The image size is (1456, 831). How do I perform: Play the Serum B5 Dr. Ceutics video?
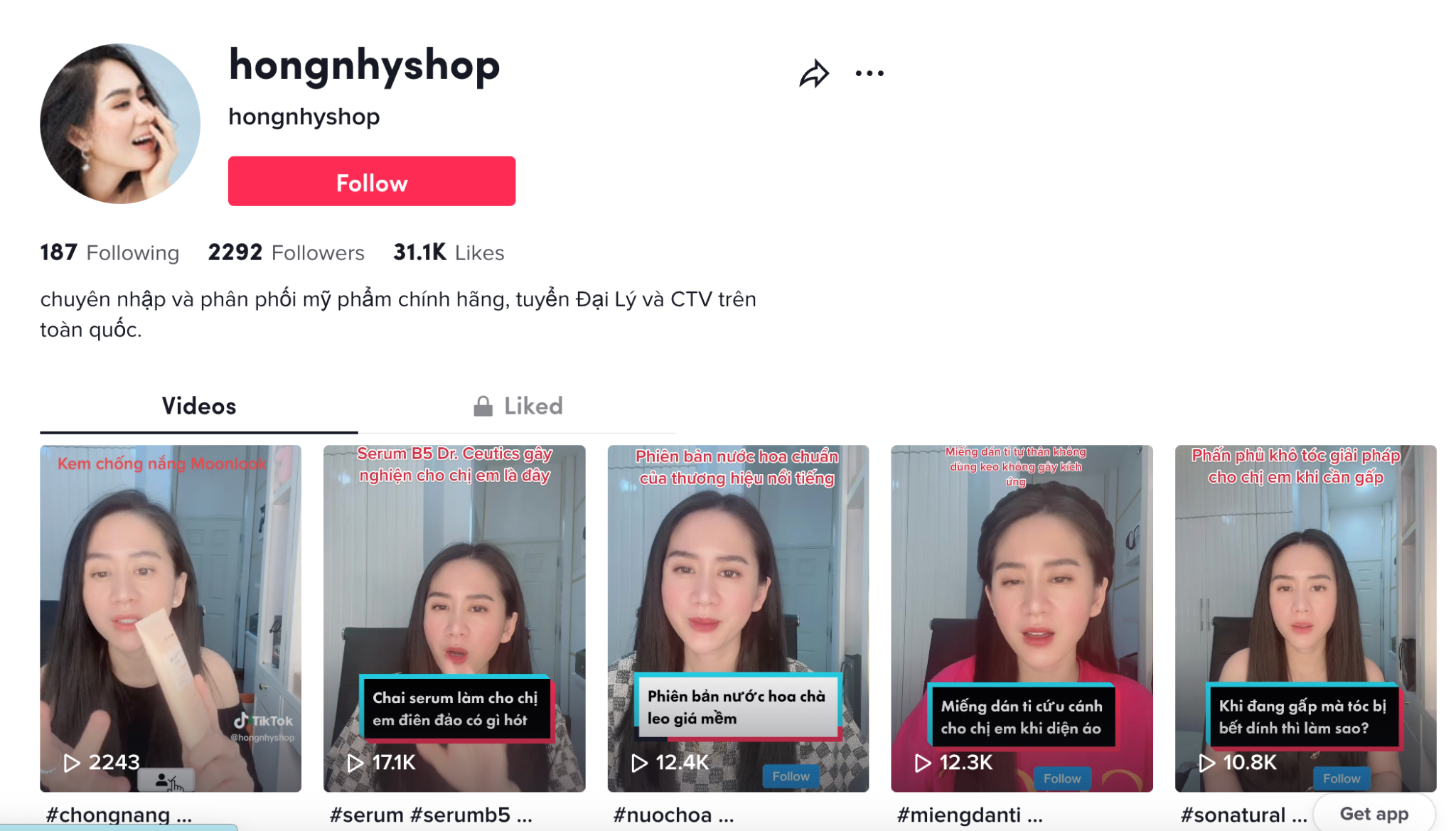click(x=454, y=604)
